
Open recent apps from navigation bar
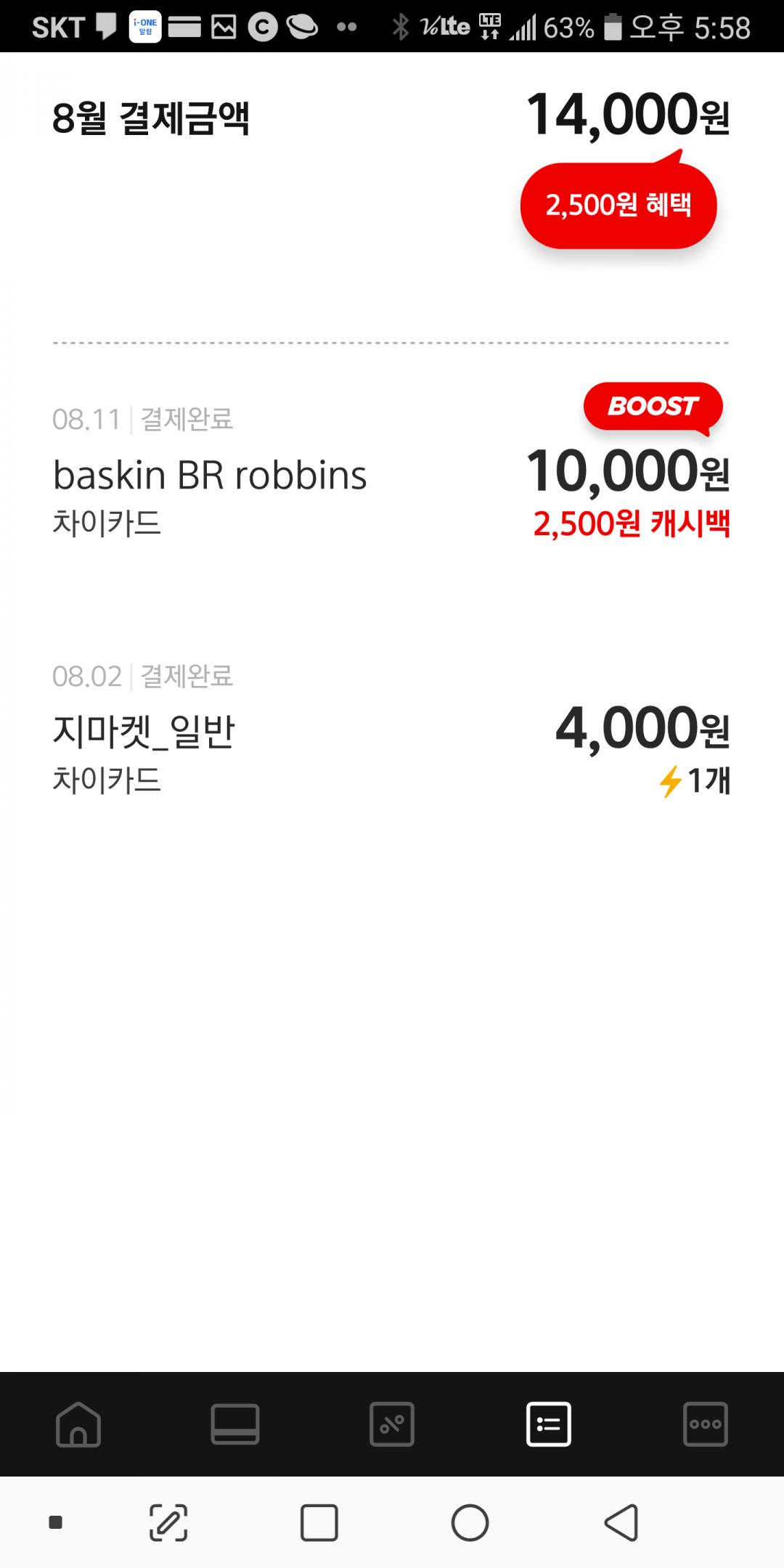click(319, 1522)
